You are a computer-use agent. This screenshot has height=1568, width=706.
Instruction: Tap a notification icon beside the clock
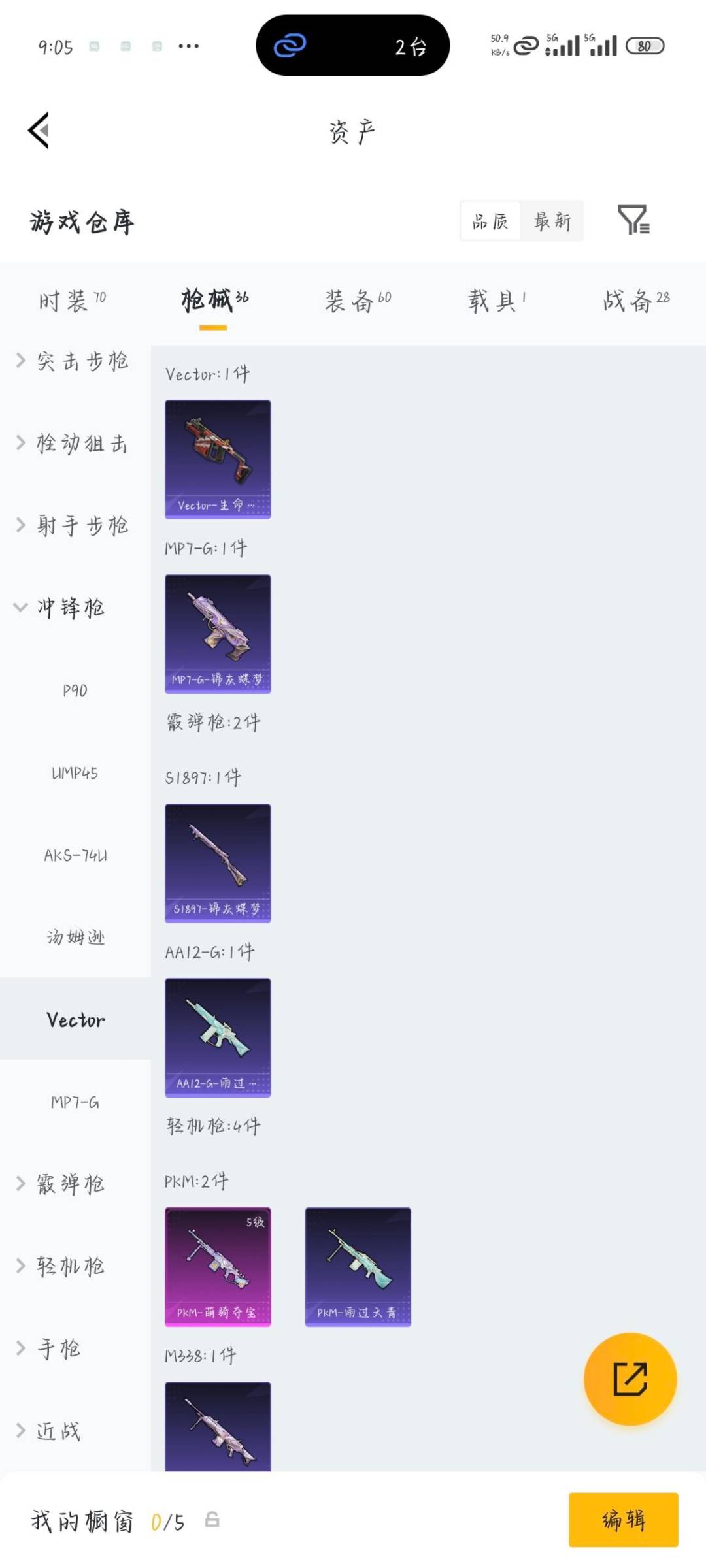click(95, 46)
